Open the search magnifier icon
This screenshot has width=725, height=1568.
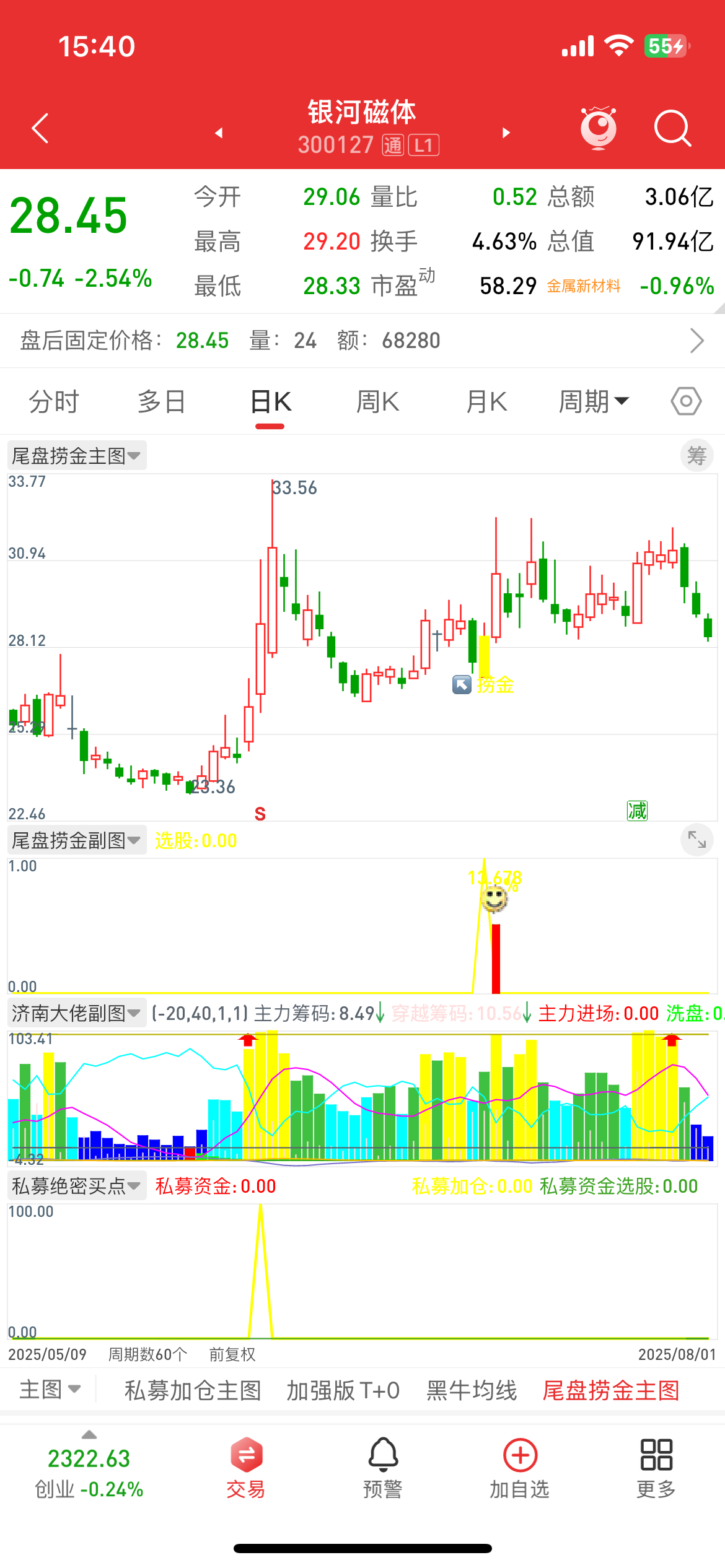tap(672, 128)
